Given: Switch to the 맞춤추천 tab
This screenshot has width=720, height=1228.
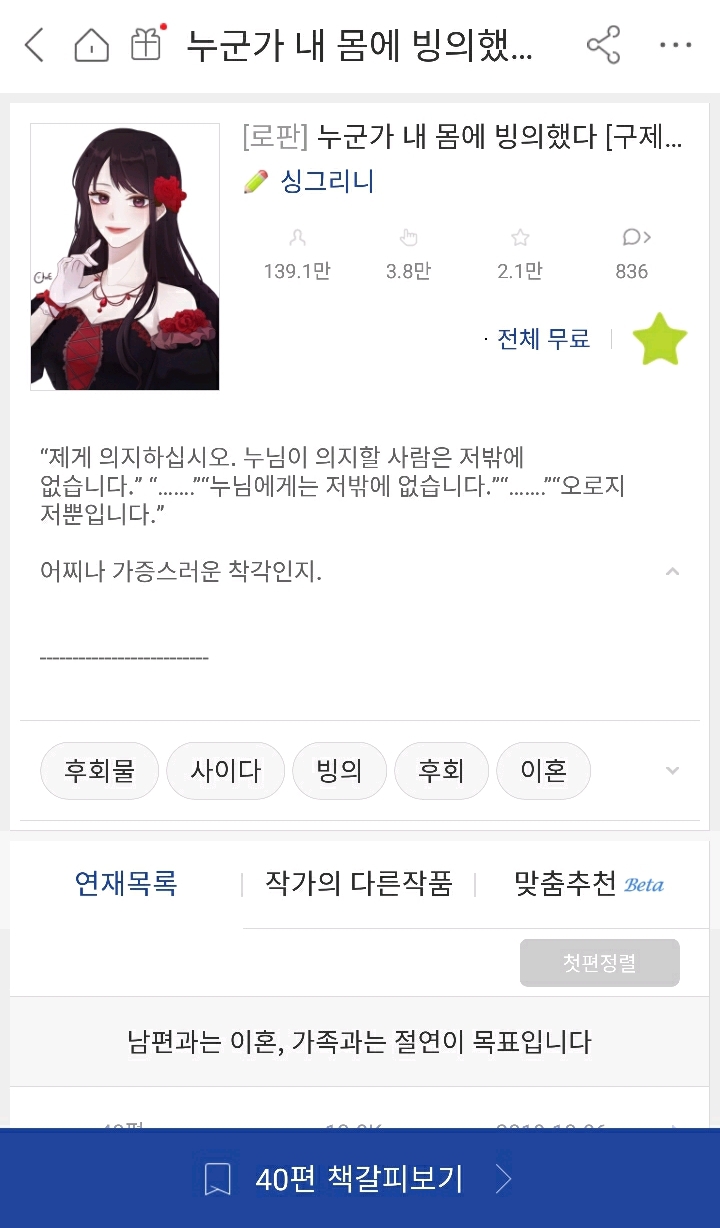Looking at the screenshot, I should tap(588, 884).
